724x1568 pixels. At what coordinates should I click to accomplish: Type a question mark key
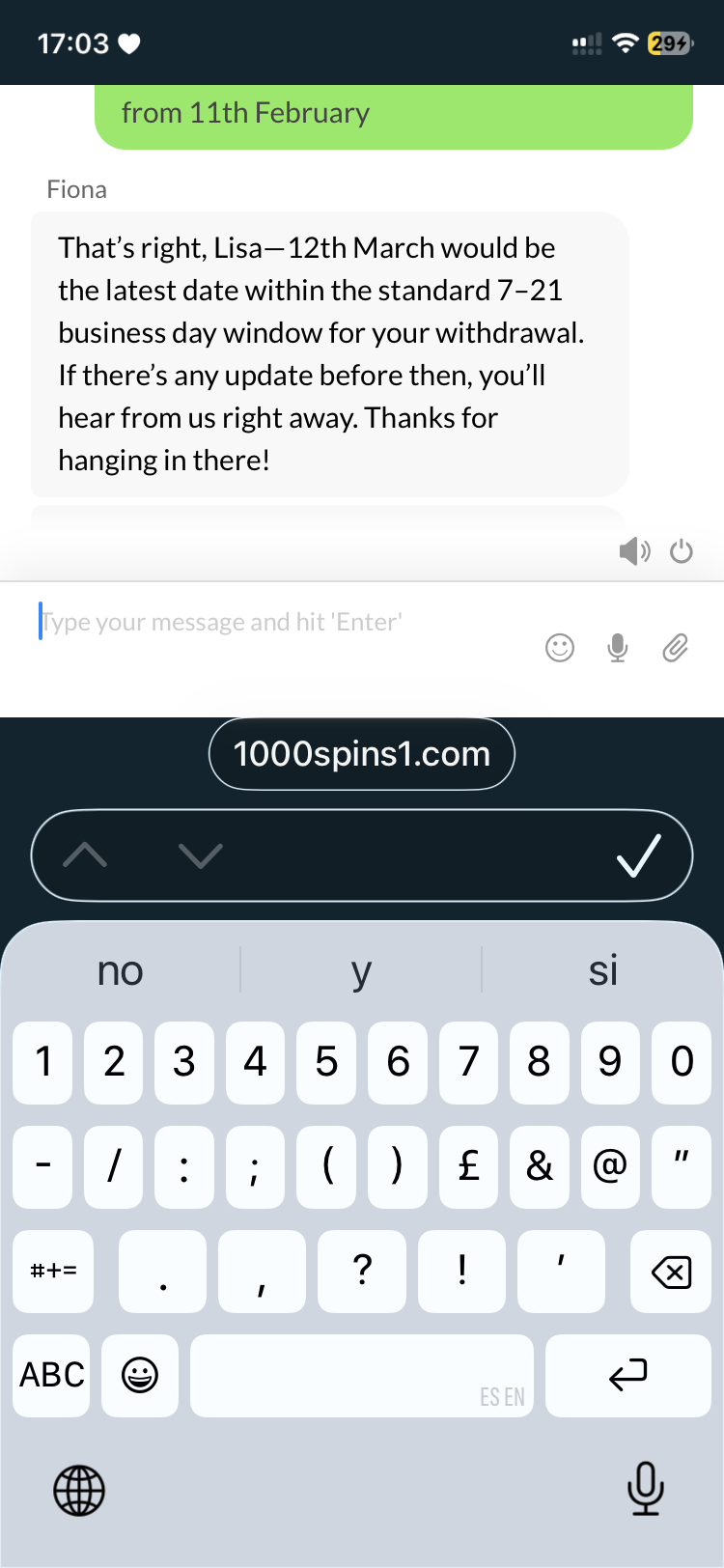(x=362, y=1272)
